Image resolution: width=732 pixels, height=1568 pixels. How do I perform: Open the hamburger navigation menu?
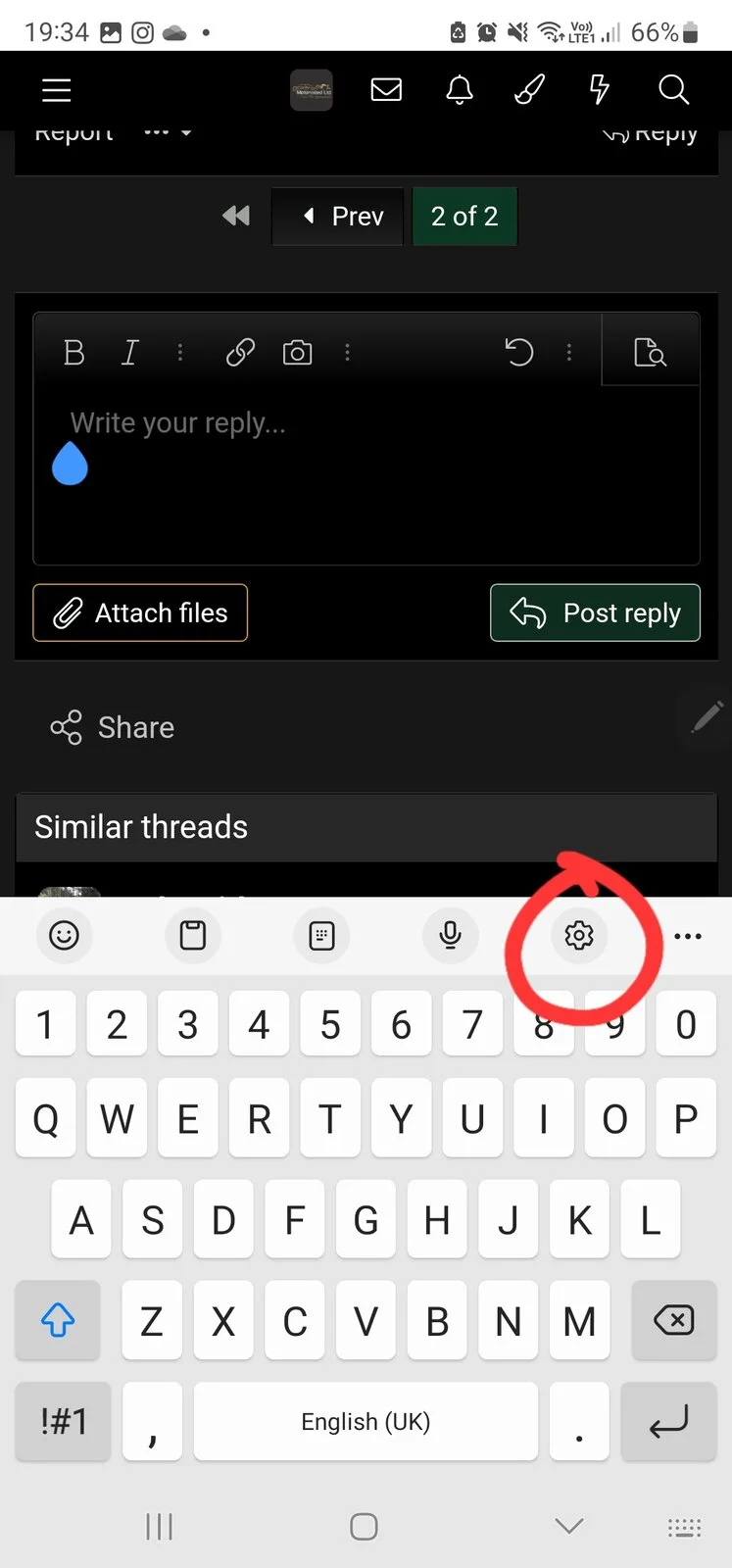[56, 91]
